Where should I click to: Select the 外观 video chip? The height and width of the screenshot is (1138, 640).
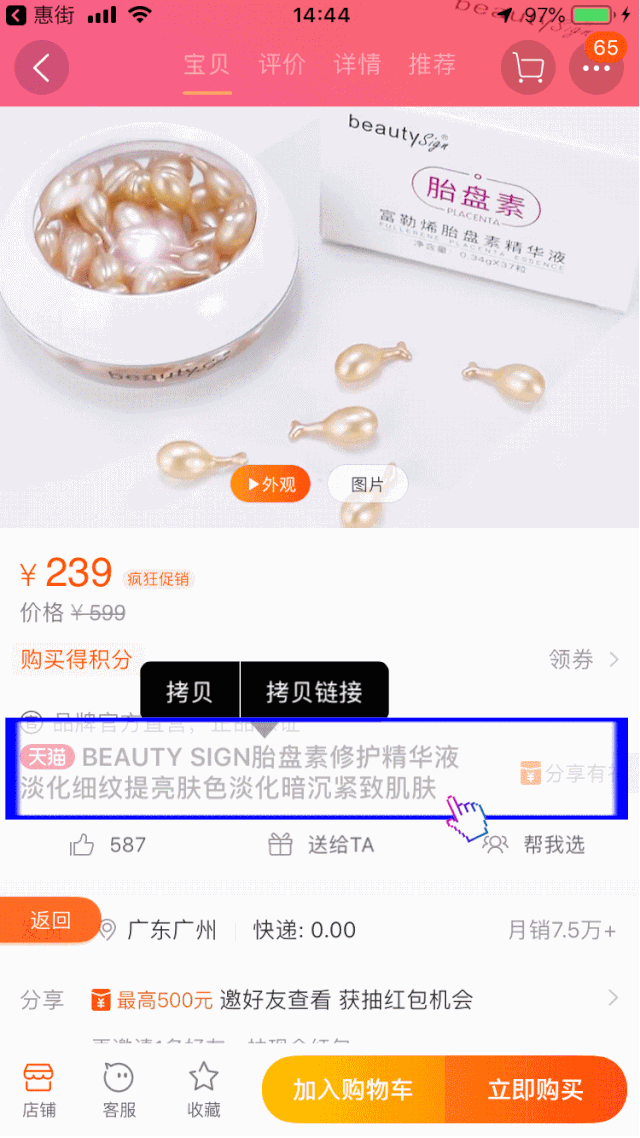pos(270,485)
